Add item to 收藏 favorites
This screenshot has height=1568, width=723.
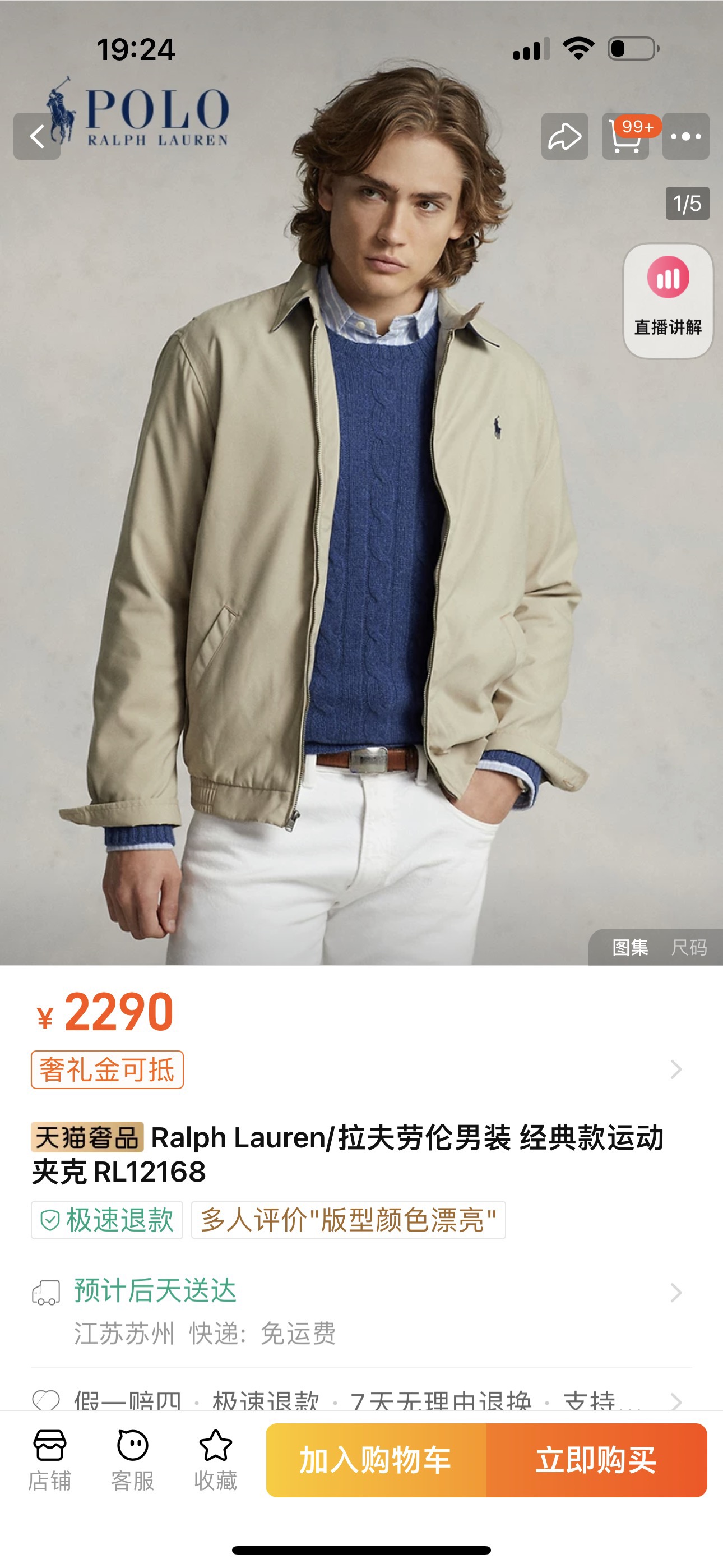(215, 1460)
